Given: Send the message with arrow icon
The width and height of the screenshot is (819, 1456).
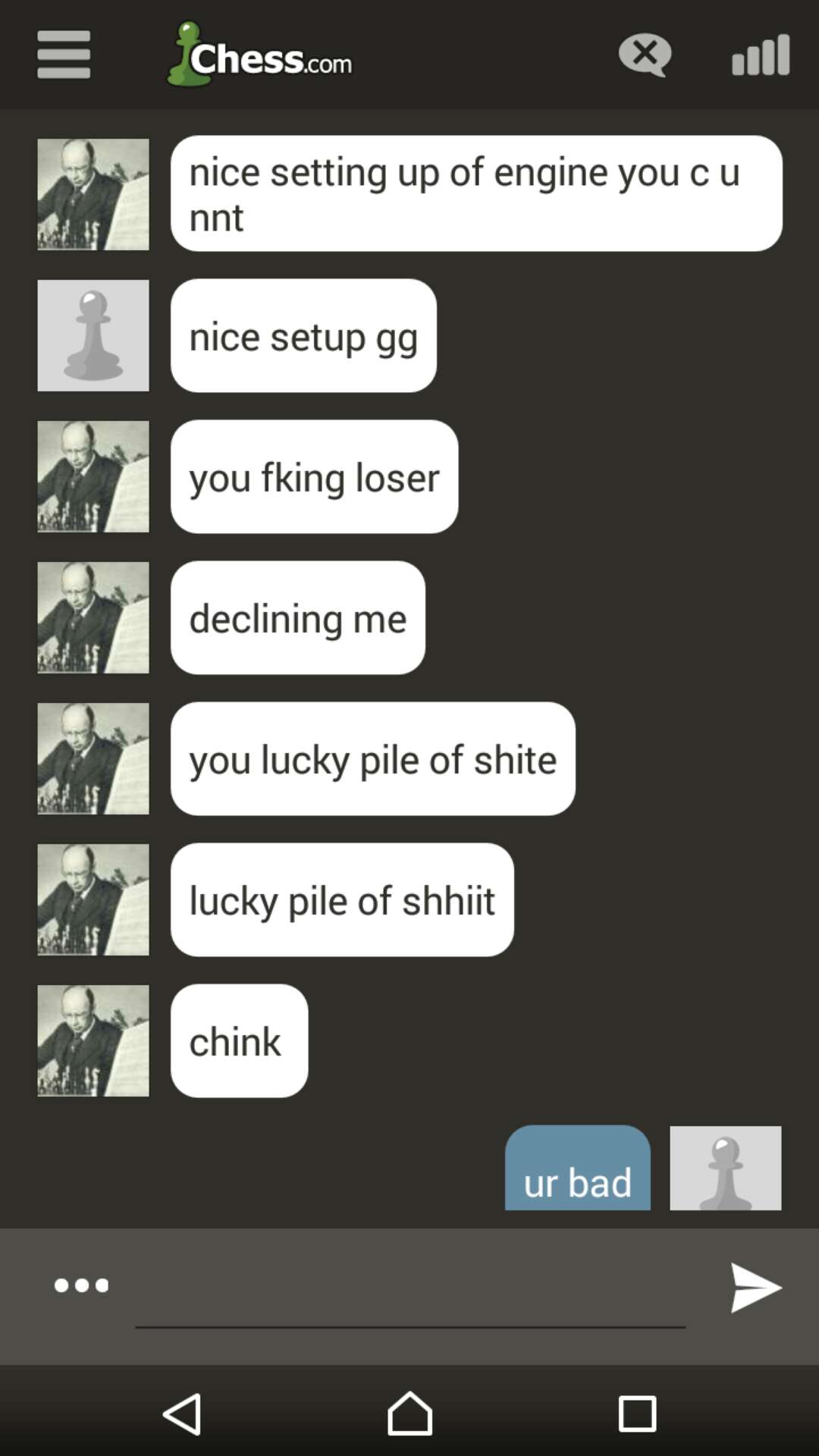Looking at the screenshot, I should click(x=755, y=1287).
